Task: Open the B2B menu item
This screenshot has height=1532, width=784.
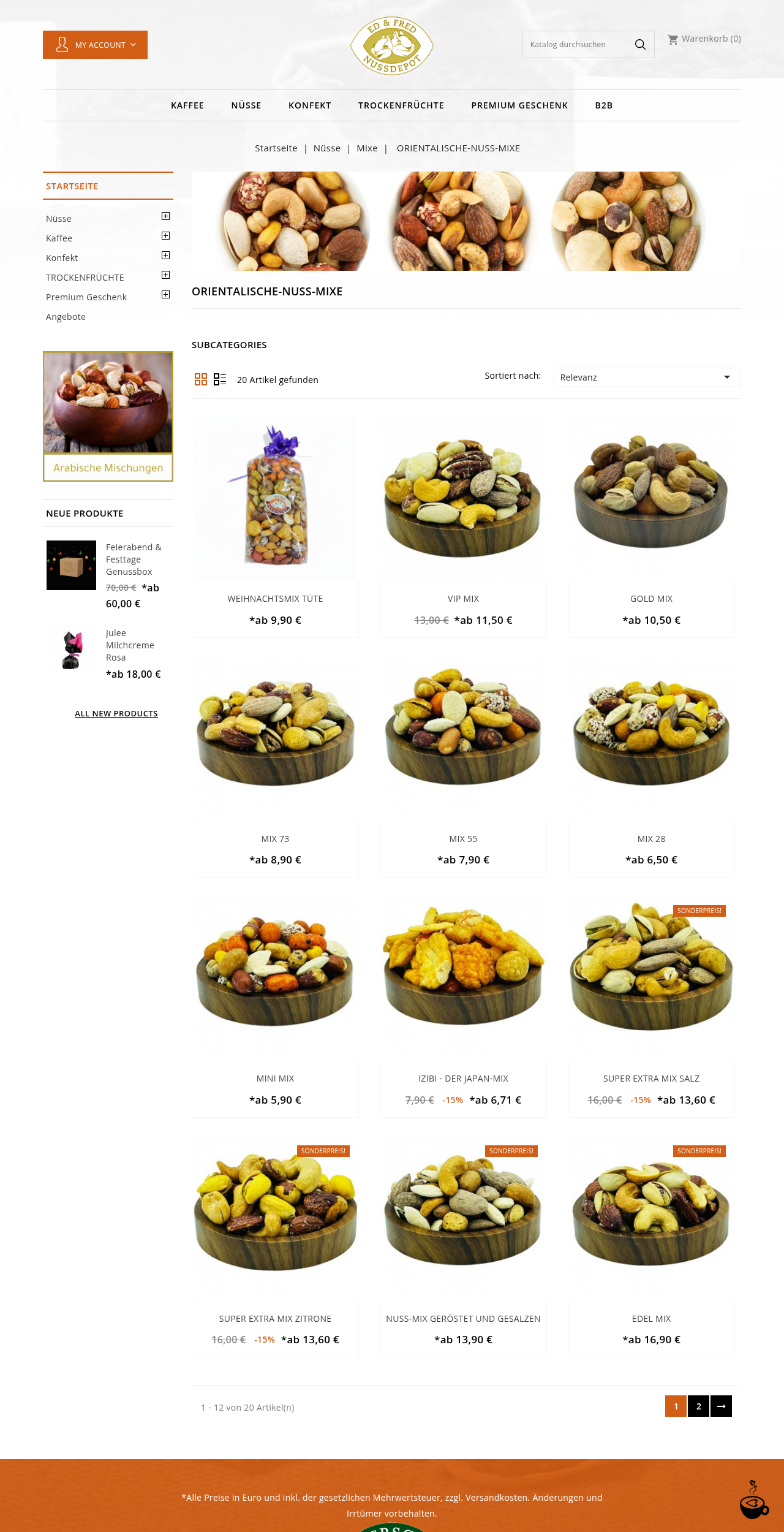Action: coord(604,105)
